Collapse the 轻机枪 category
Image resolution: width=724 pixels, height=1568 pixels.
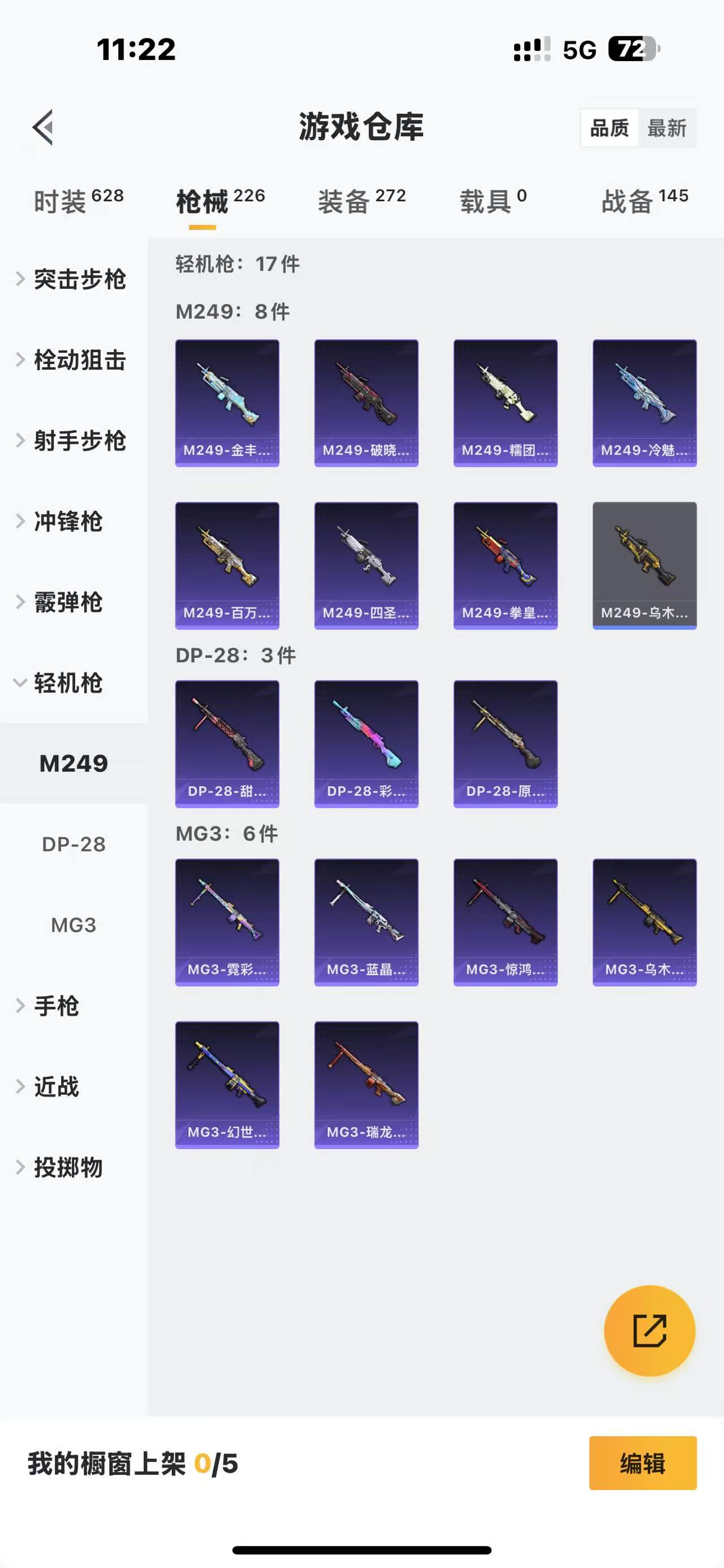tap(67, 683)
